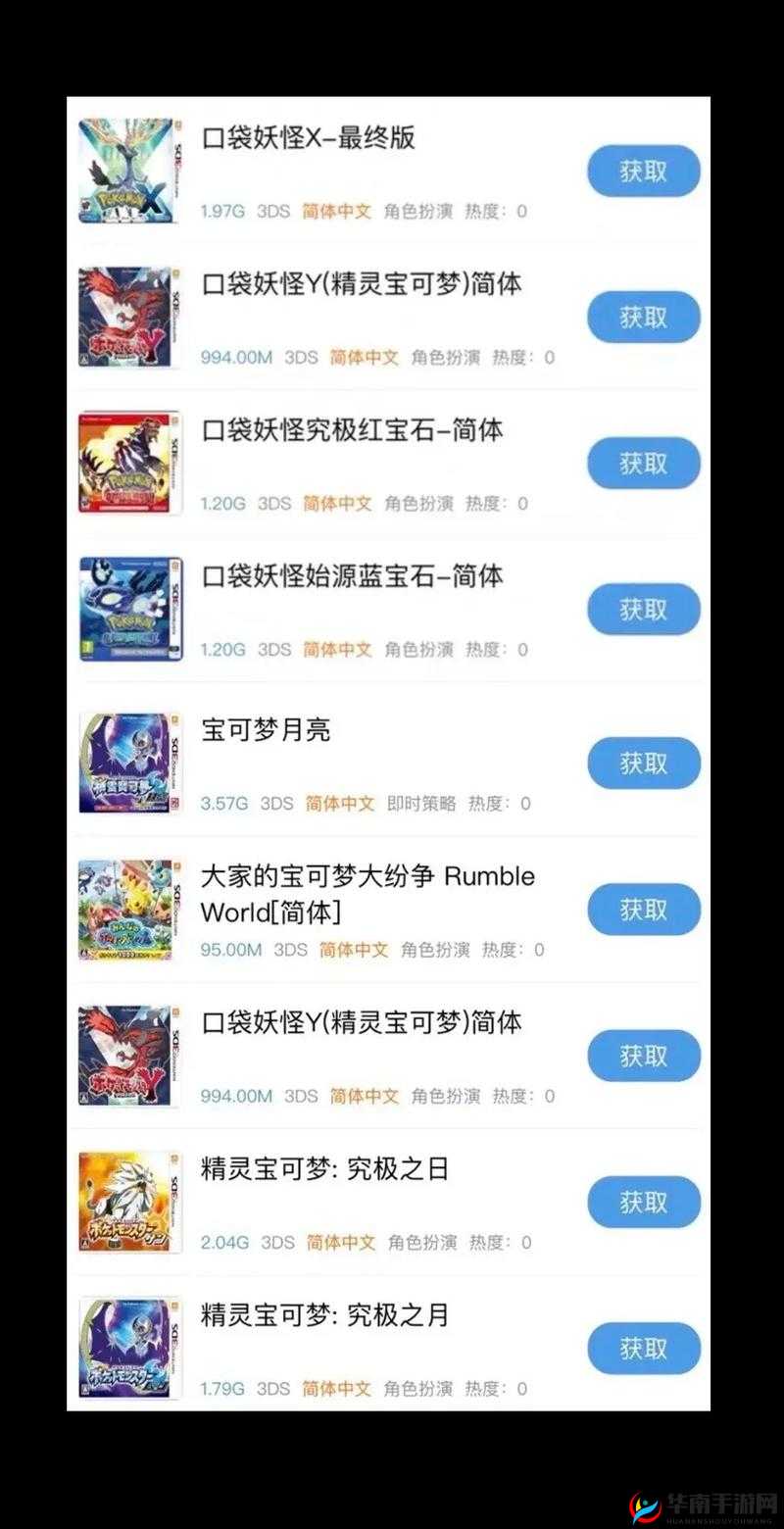Click 获取 button for Rumble World
The width and height of the screenshot is (784, 1529).
644,909
